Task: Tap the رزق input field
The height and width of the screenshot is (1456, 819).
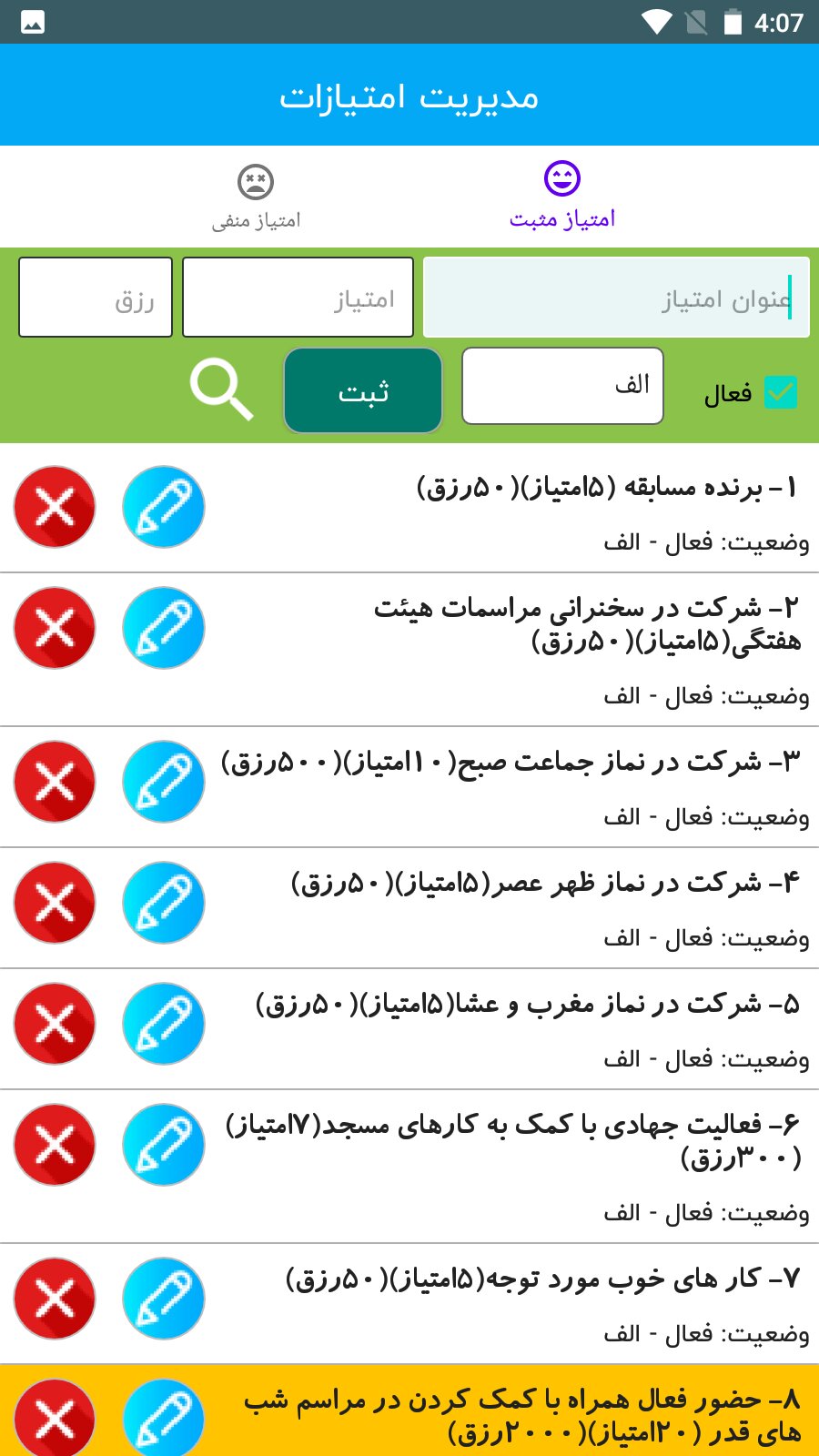Action: [96, 298]
